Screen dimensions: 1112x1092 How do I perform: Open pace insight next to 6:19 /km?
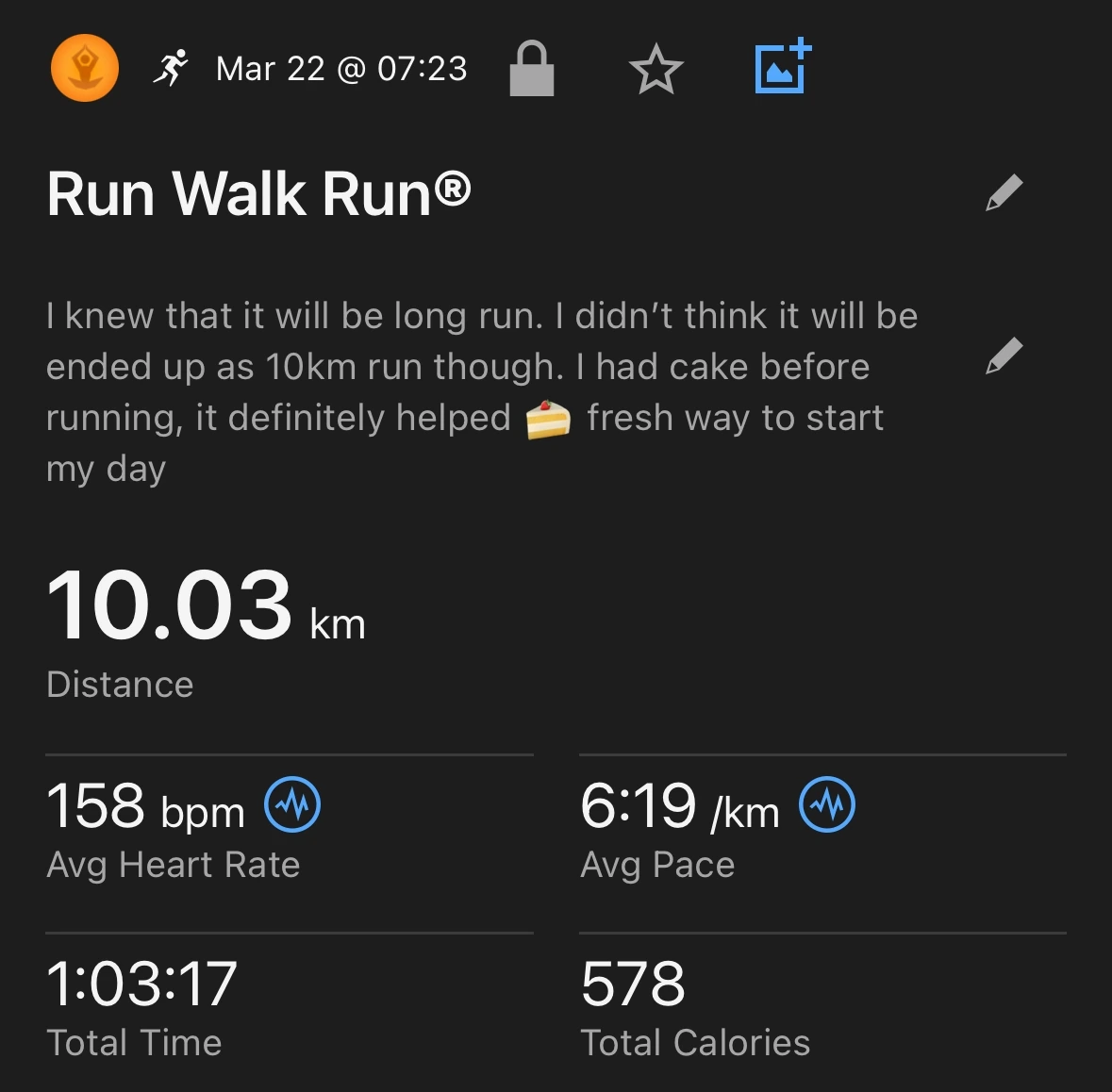827,804
